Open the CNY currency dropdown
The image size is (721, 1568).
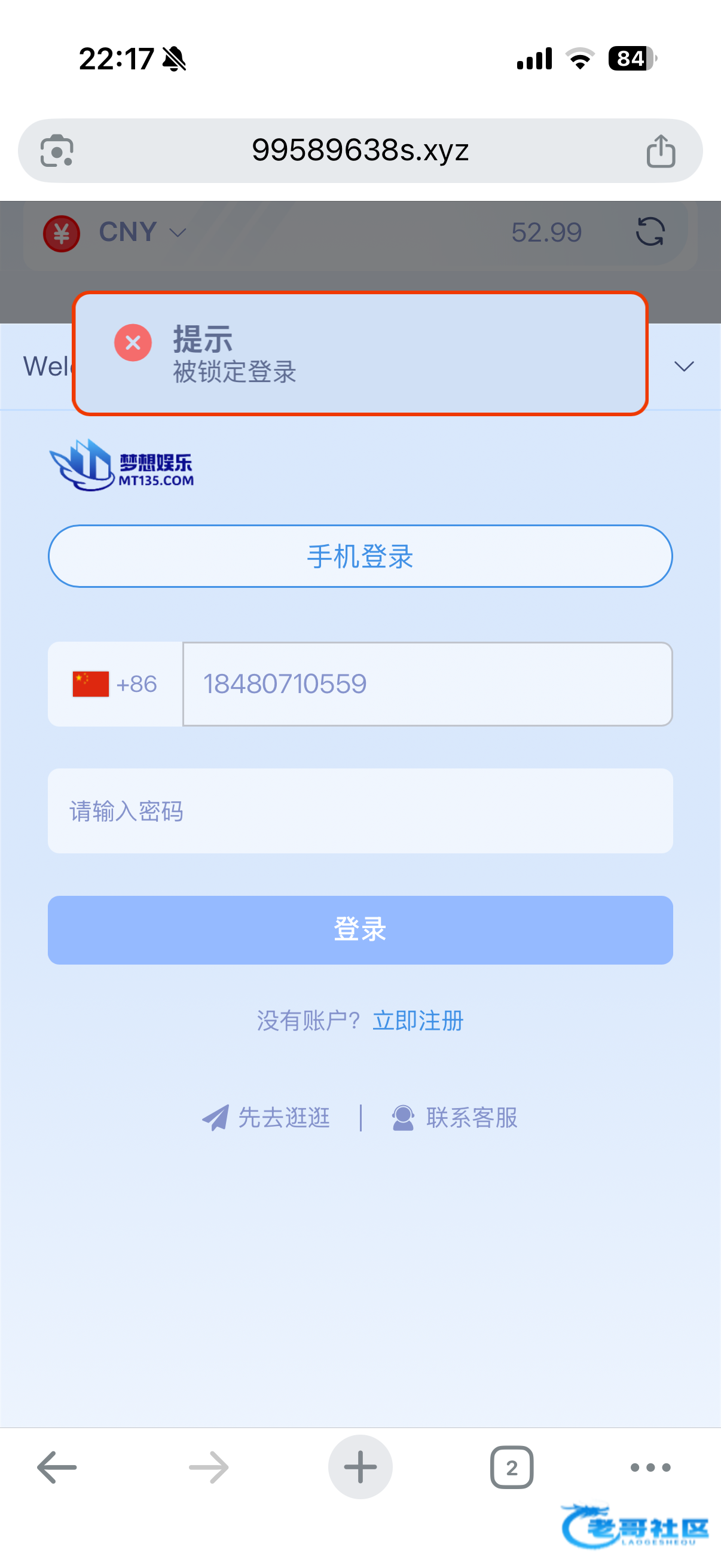(141, 233)
